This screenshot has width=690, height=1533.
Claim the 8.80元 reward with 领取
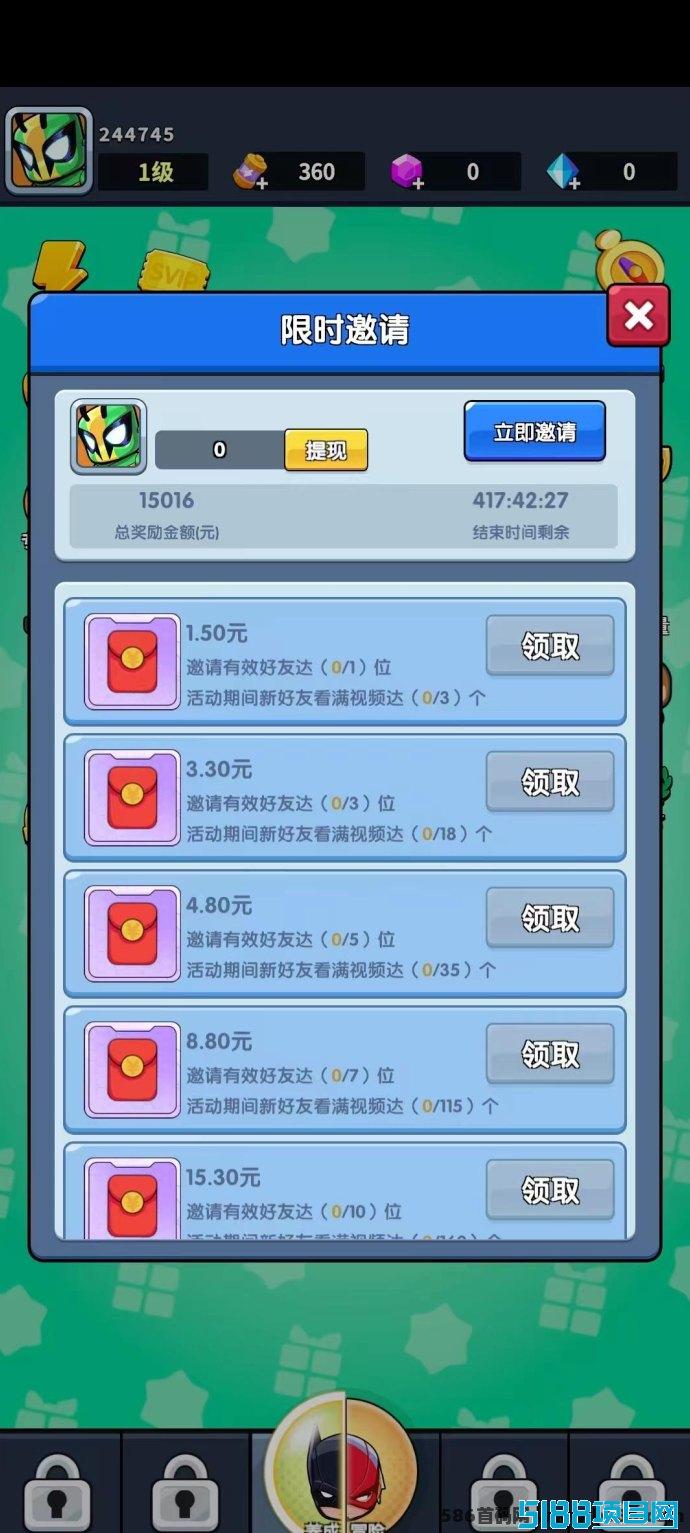tap(550, 1055)
